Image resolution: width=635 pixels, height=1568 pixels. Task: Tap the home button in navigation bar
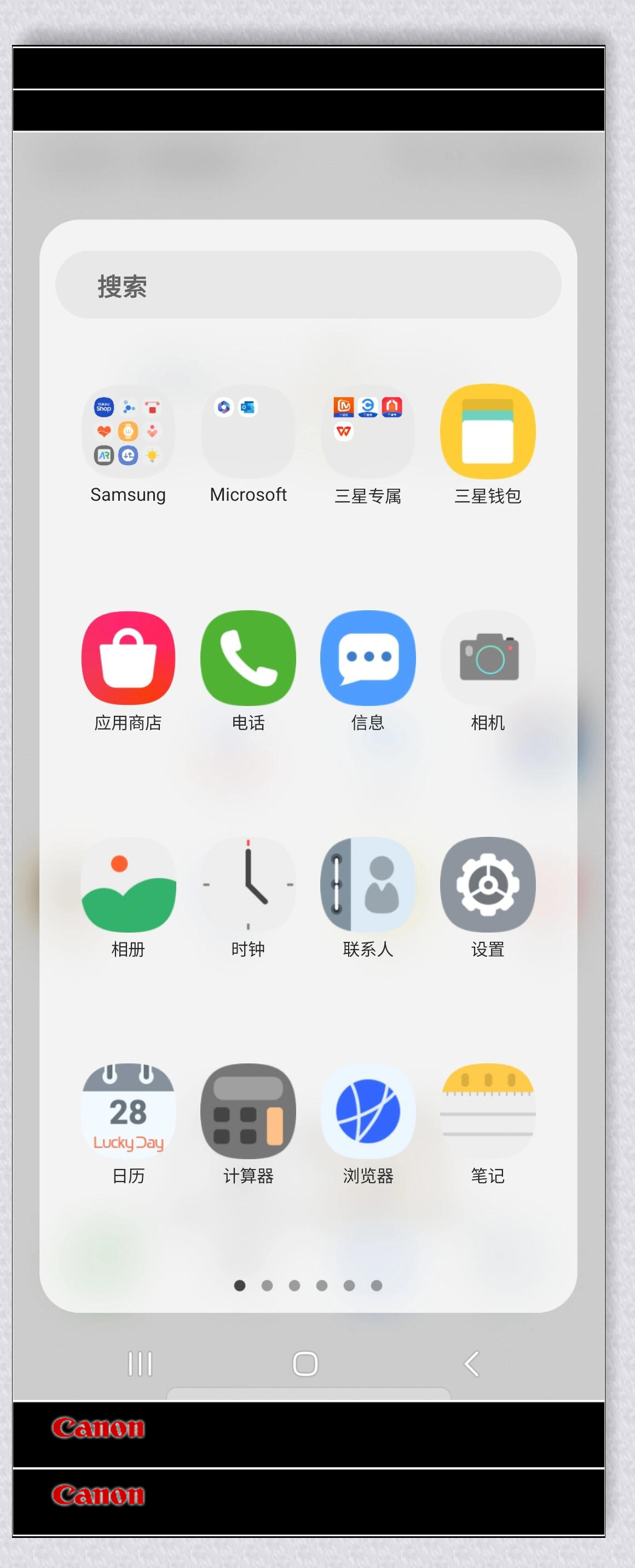(x=305, y=1363)
